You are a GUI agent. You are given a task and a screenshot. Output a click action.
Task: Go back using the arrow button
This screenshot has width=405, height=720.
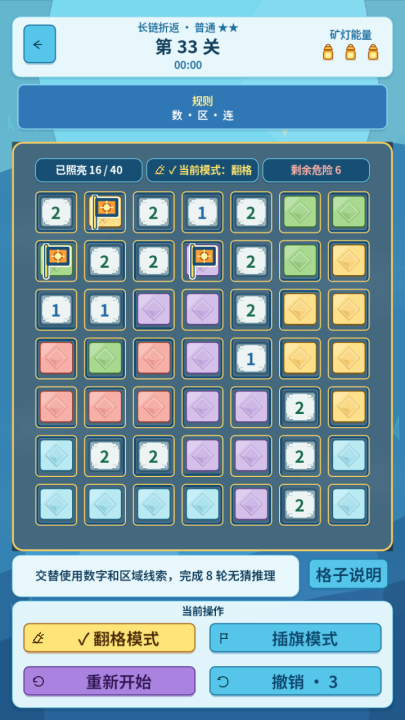click(x=39, y=44)
